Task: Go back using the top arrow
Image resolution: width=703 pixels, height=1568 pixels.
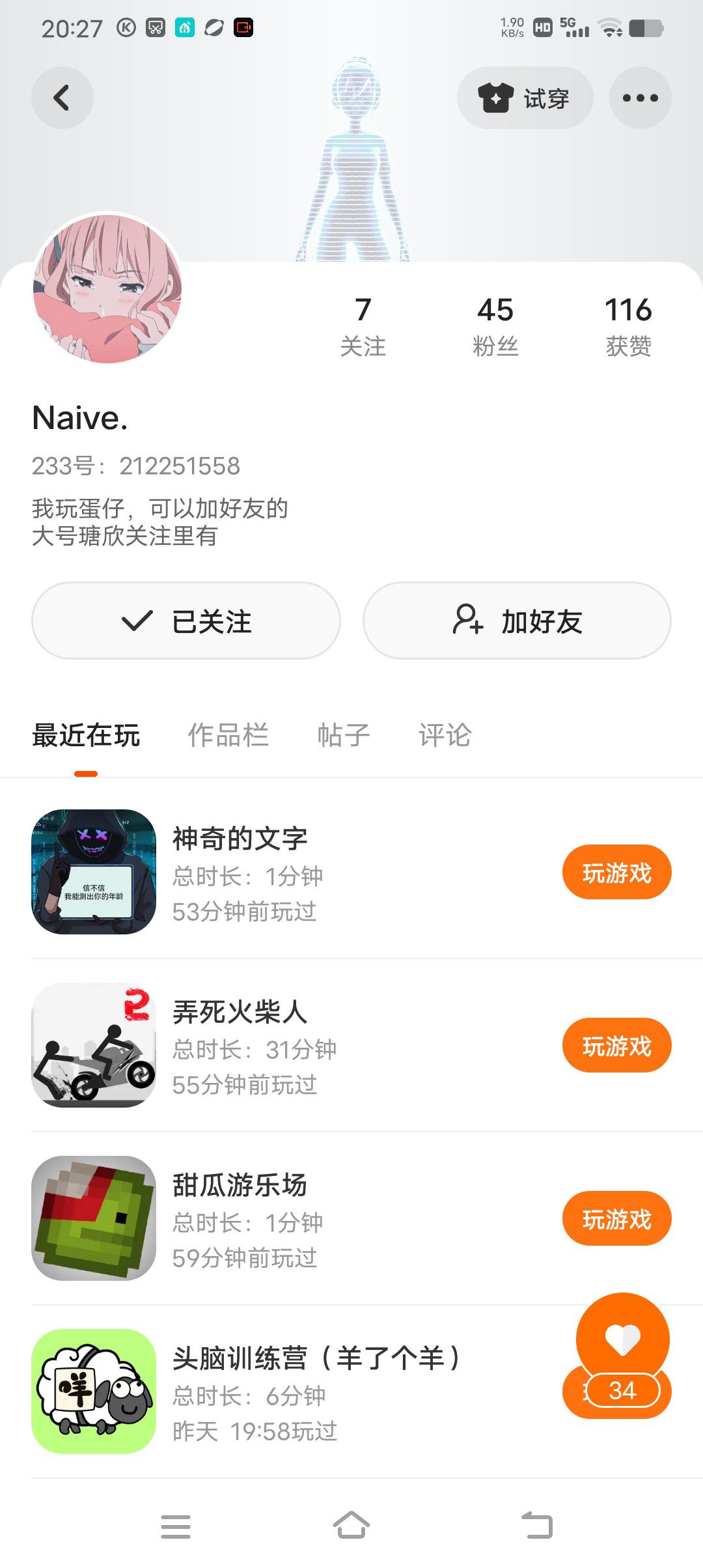Action: tap(62, 98)
